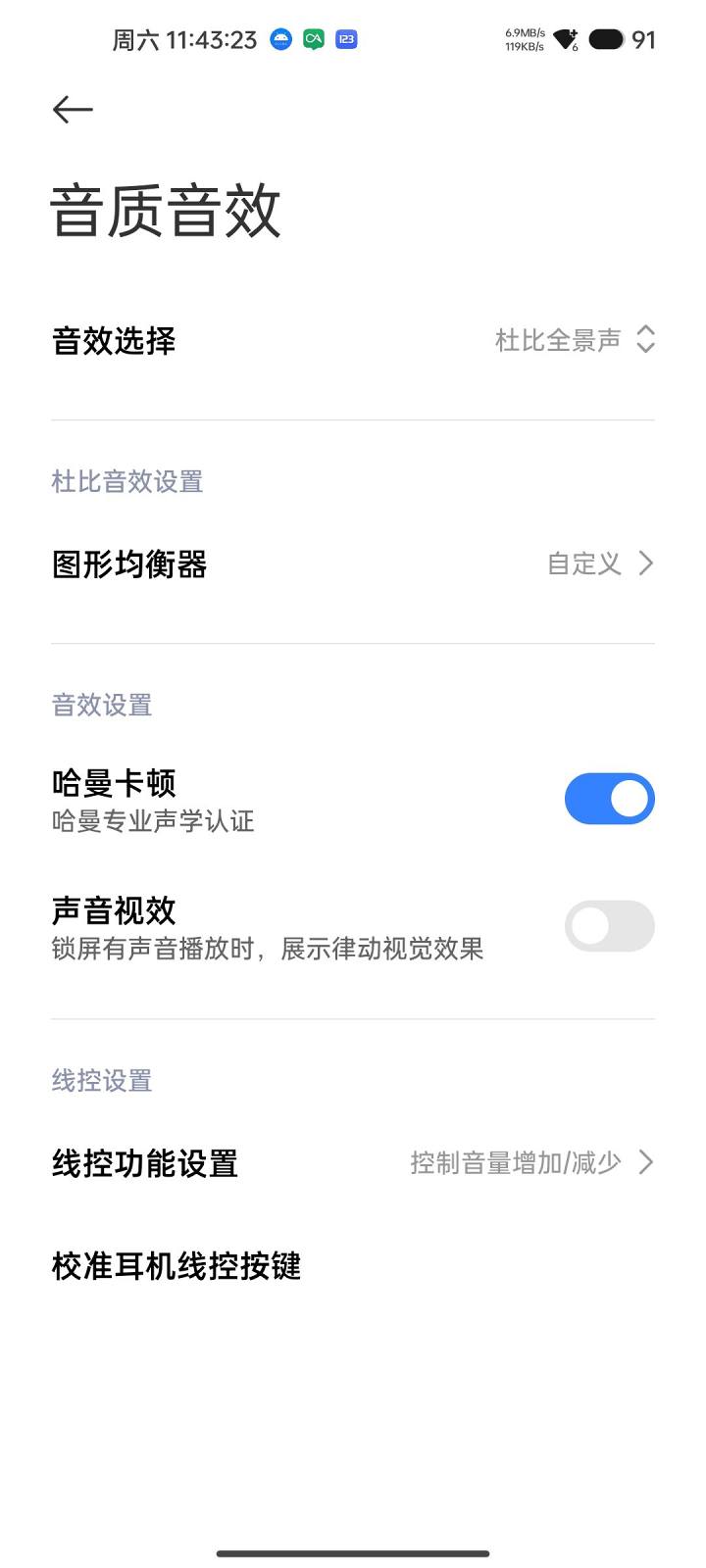Enable the 声音视效 switch

tap(609, 926)
